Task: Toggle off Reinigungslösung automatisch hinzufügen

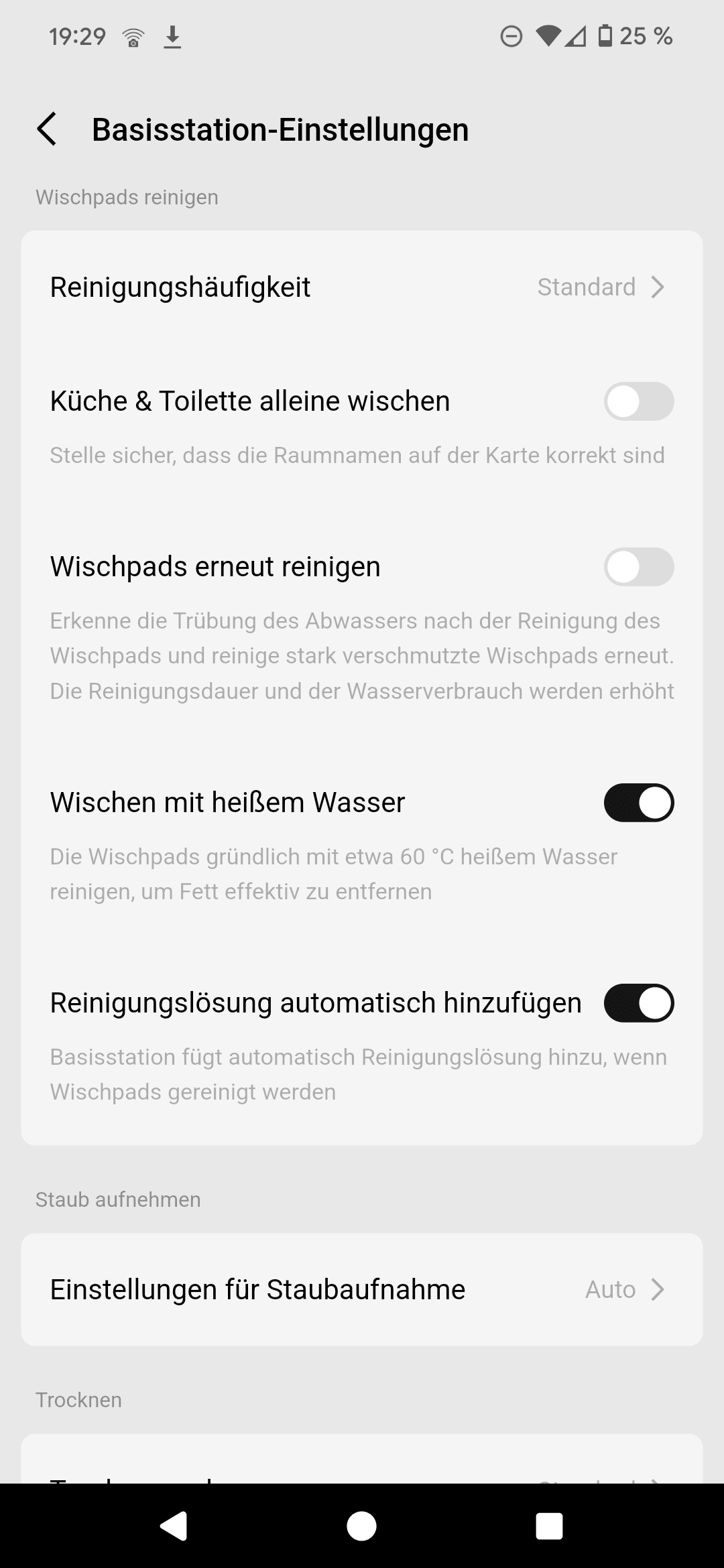Action: click(x=638, y=1003)
